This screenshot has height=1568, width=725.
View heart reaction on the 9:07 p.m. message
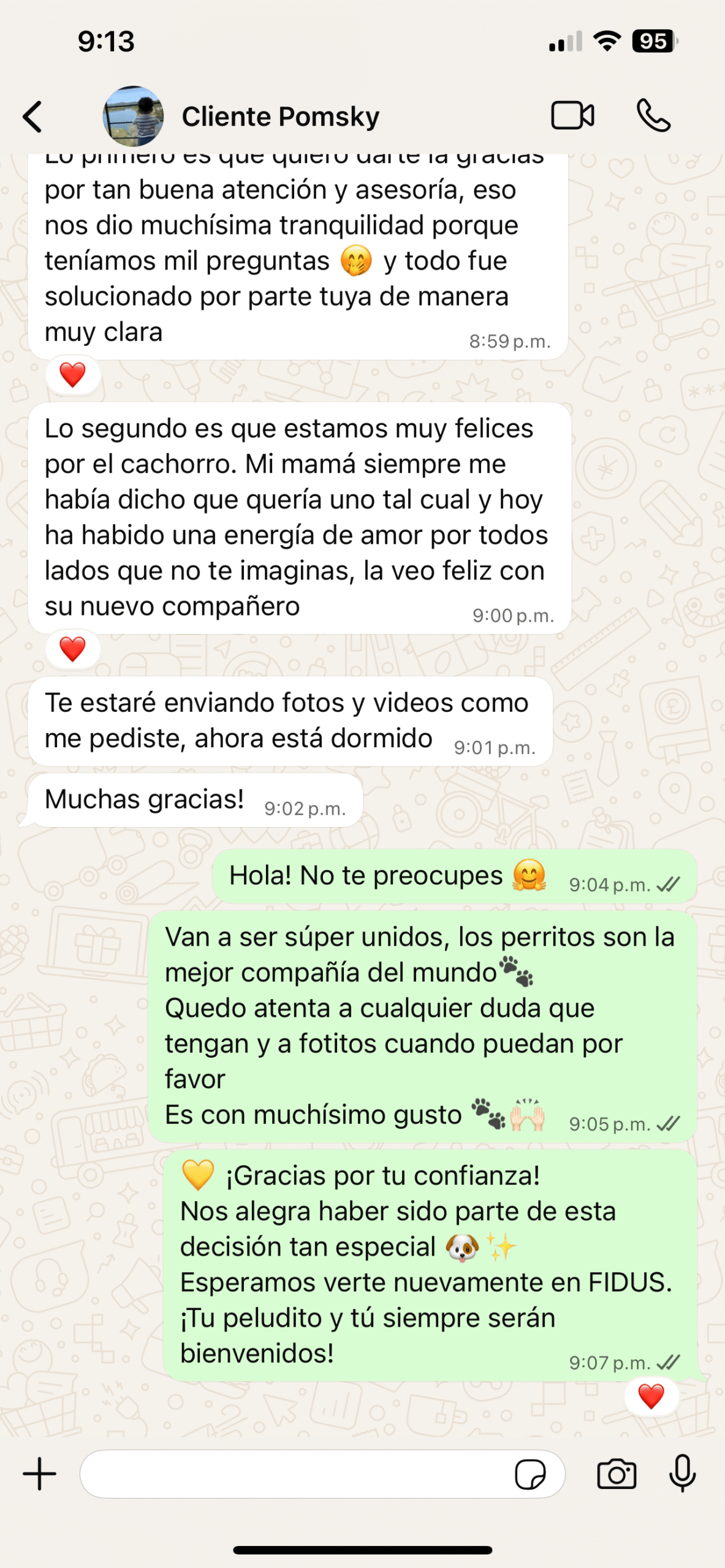tap(651, 1396)
